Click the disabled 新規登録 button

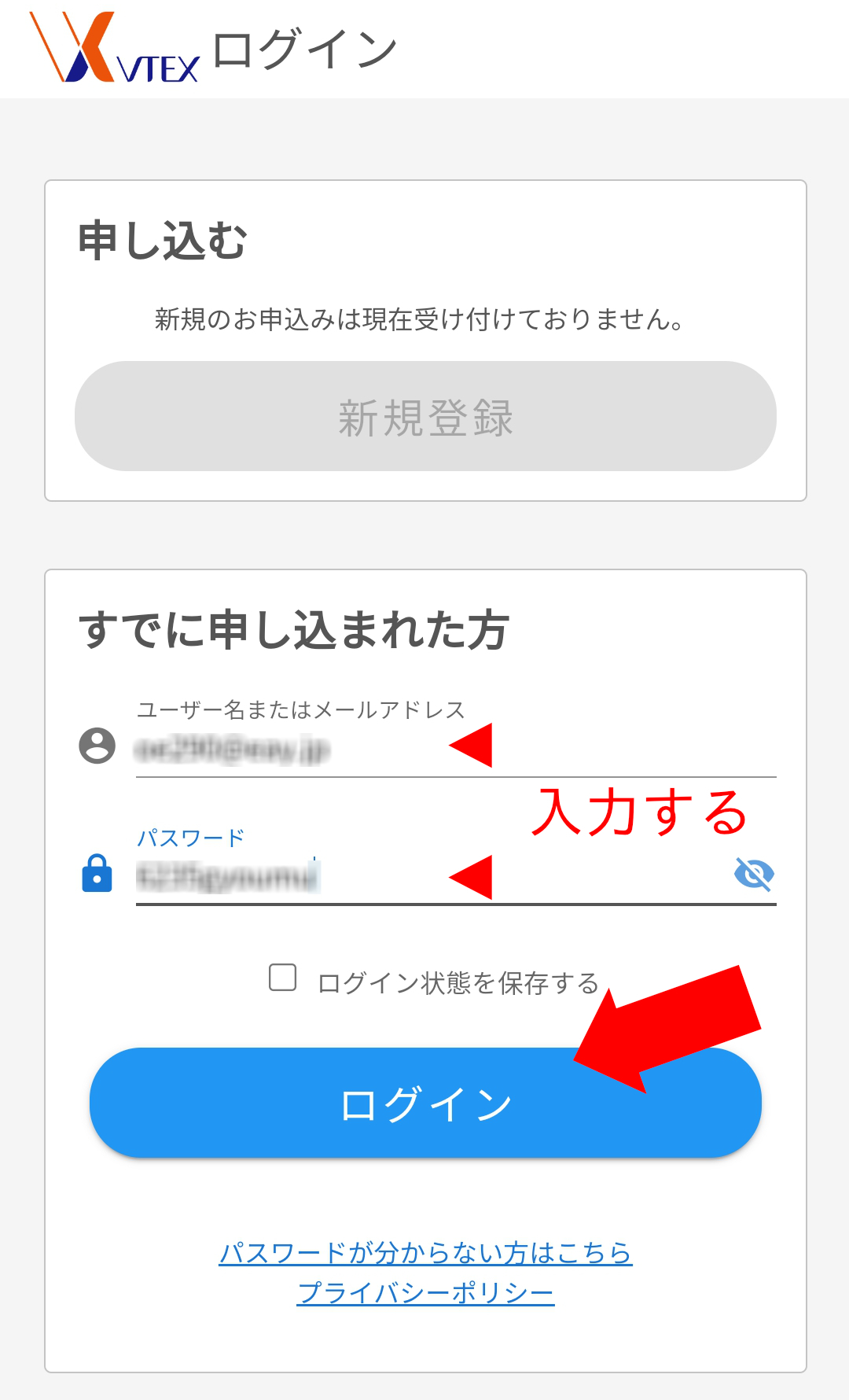pos(424,416)
